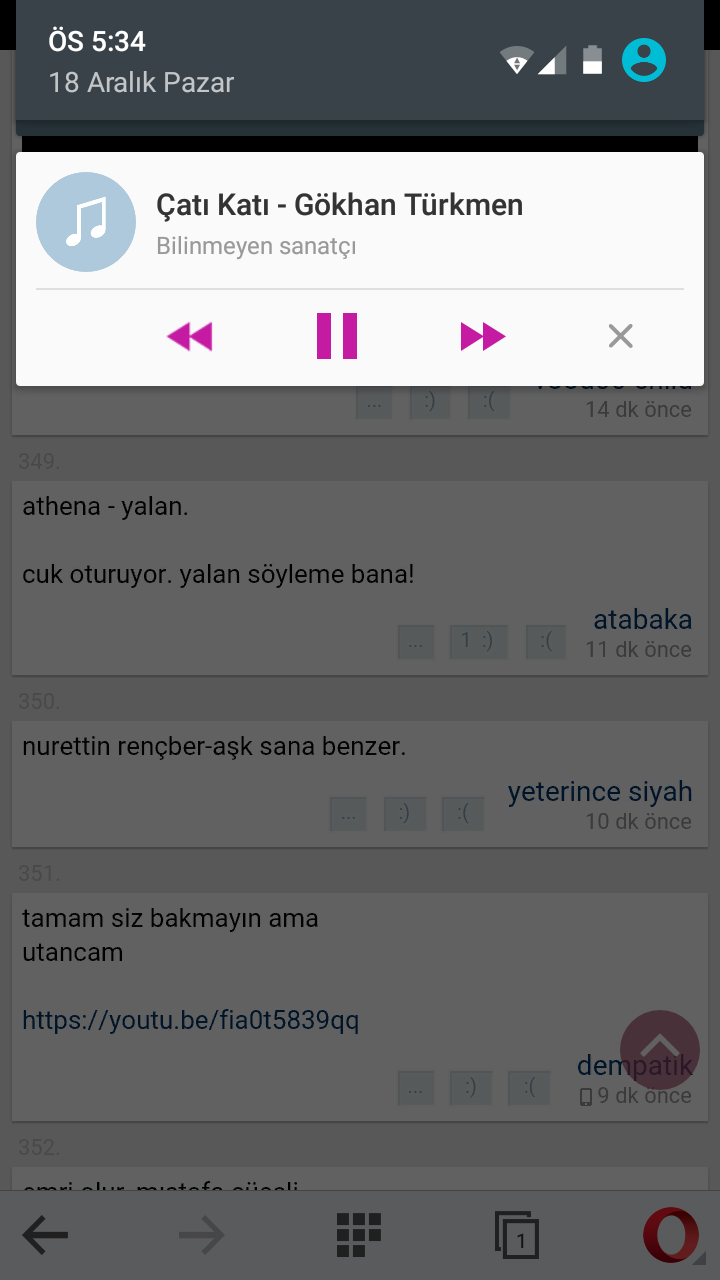The width and height of the screenshot is (720, 1280).
Task: Jump to top with the floating arrow button
Action: coord(660,1050)
